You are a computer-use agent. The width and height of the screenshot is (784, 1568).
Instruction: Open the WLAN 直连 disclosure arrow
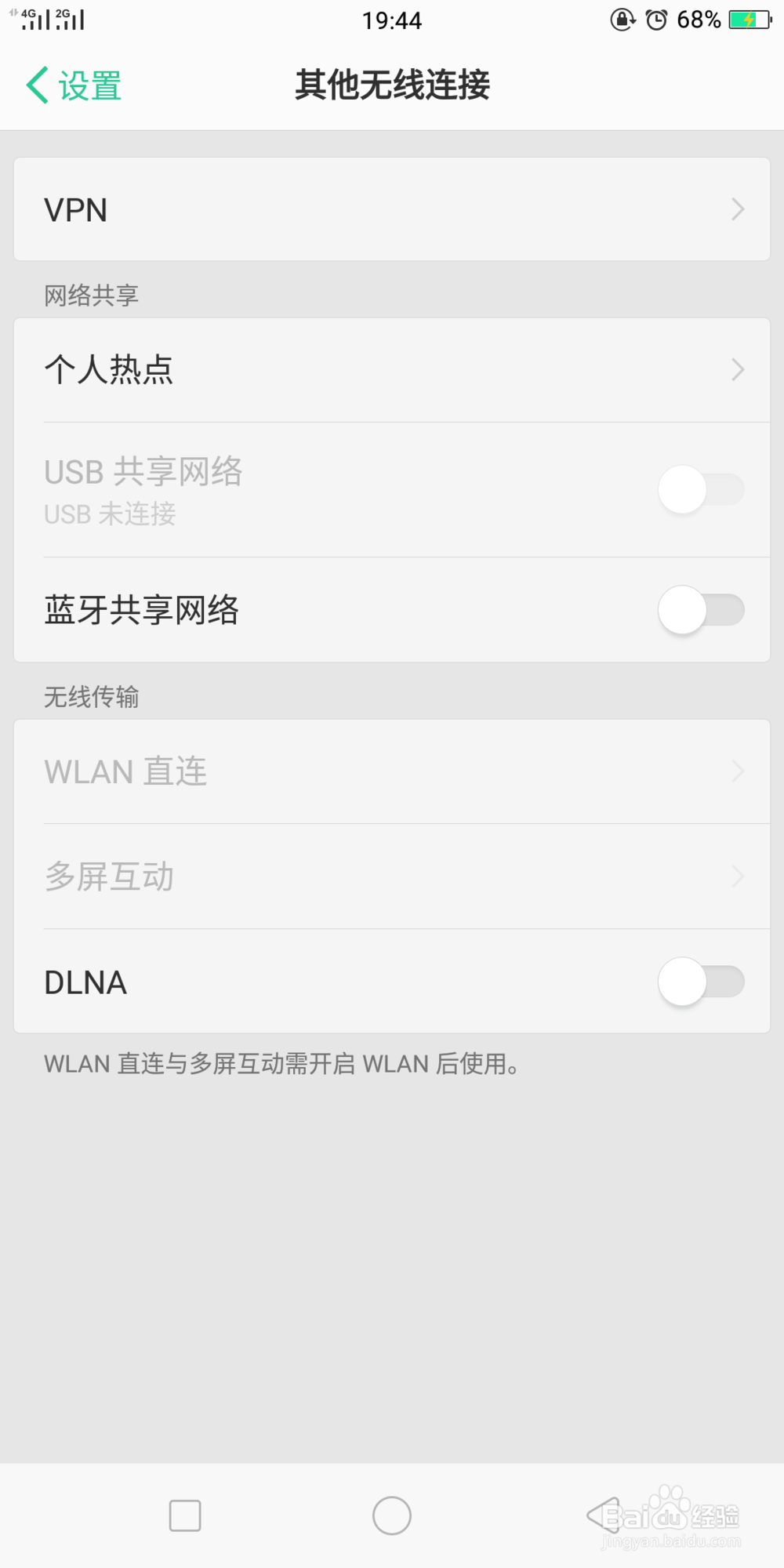coord(735,771)
